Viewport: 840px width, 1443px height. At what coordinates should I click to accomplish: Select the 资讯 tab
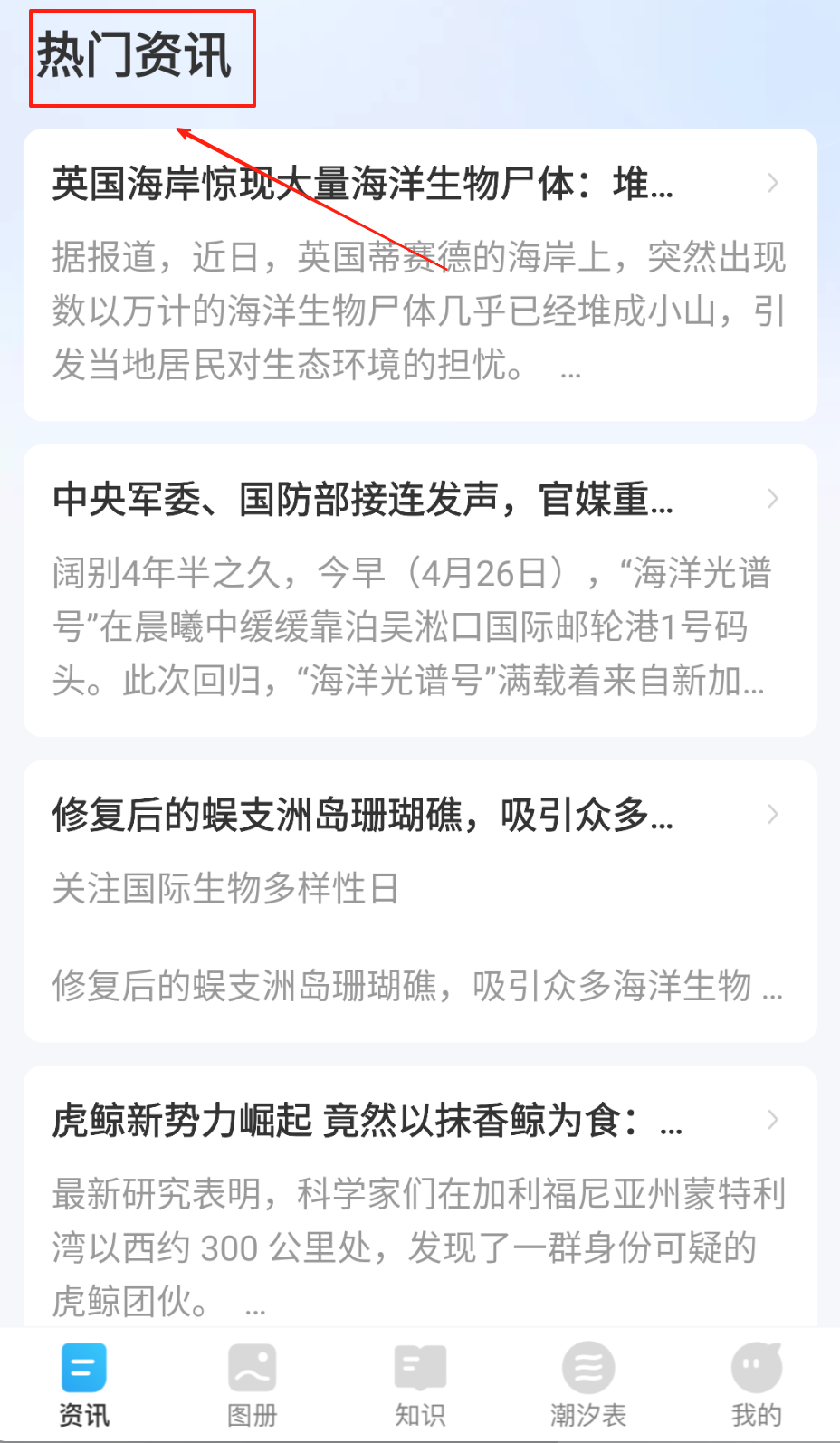click(84, 1385)
